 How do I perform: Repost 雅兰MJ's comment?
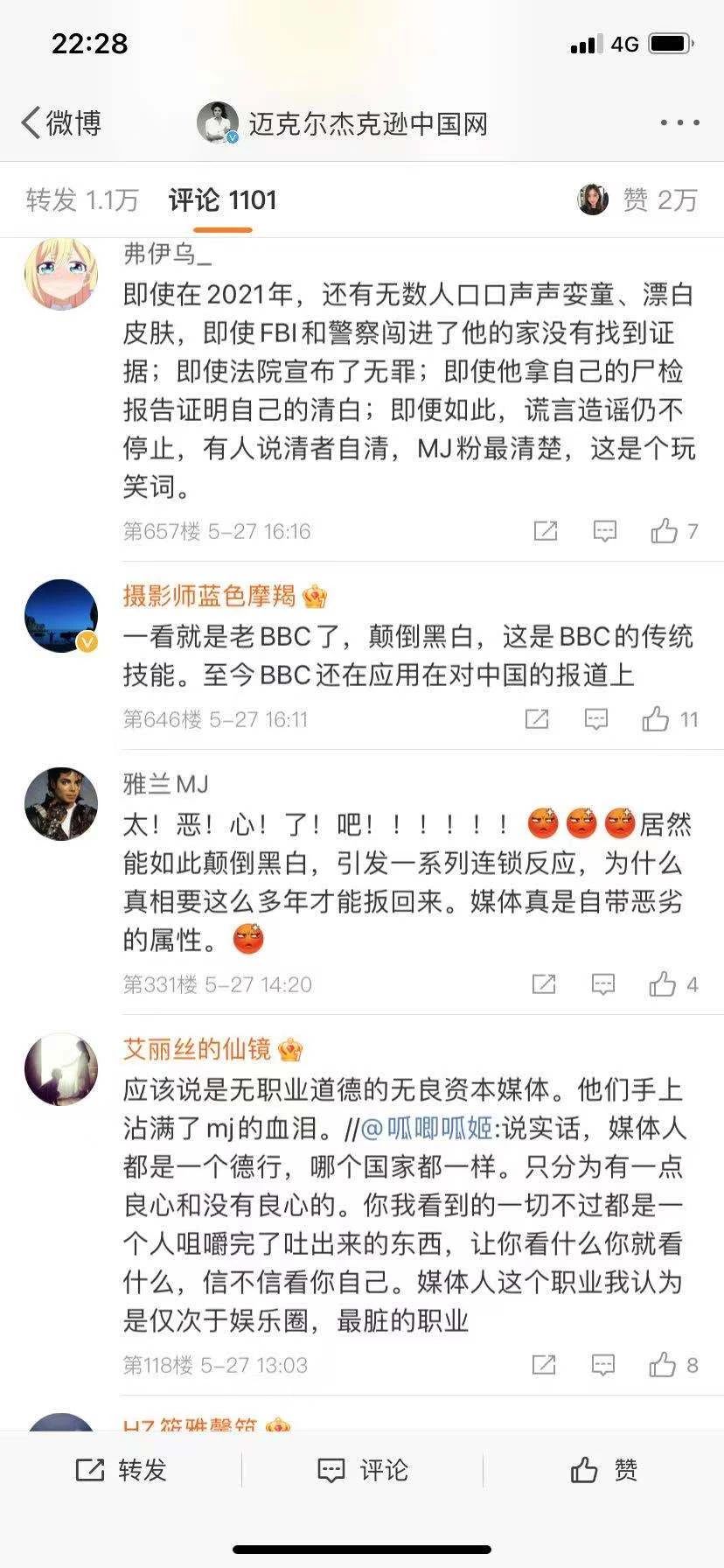(x=544, y=984)
